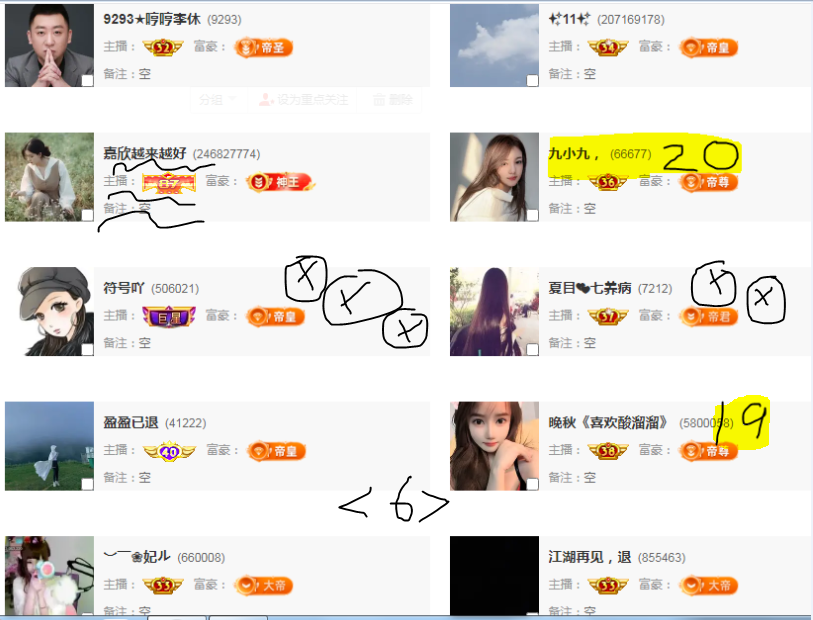Open 九小九 (66677) profile
The width and height of the screenshot is (813, 620).
pyautogui.click(x=573, y=154)
